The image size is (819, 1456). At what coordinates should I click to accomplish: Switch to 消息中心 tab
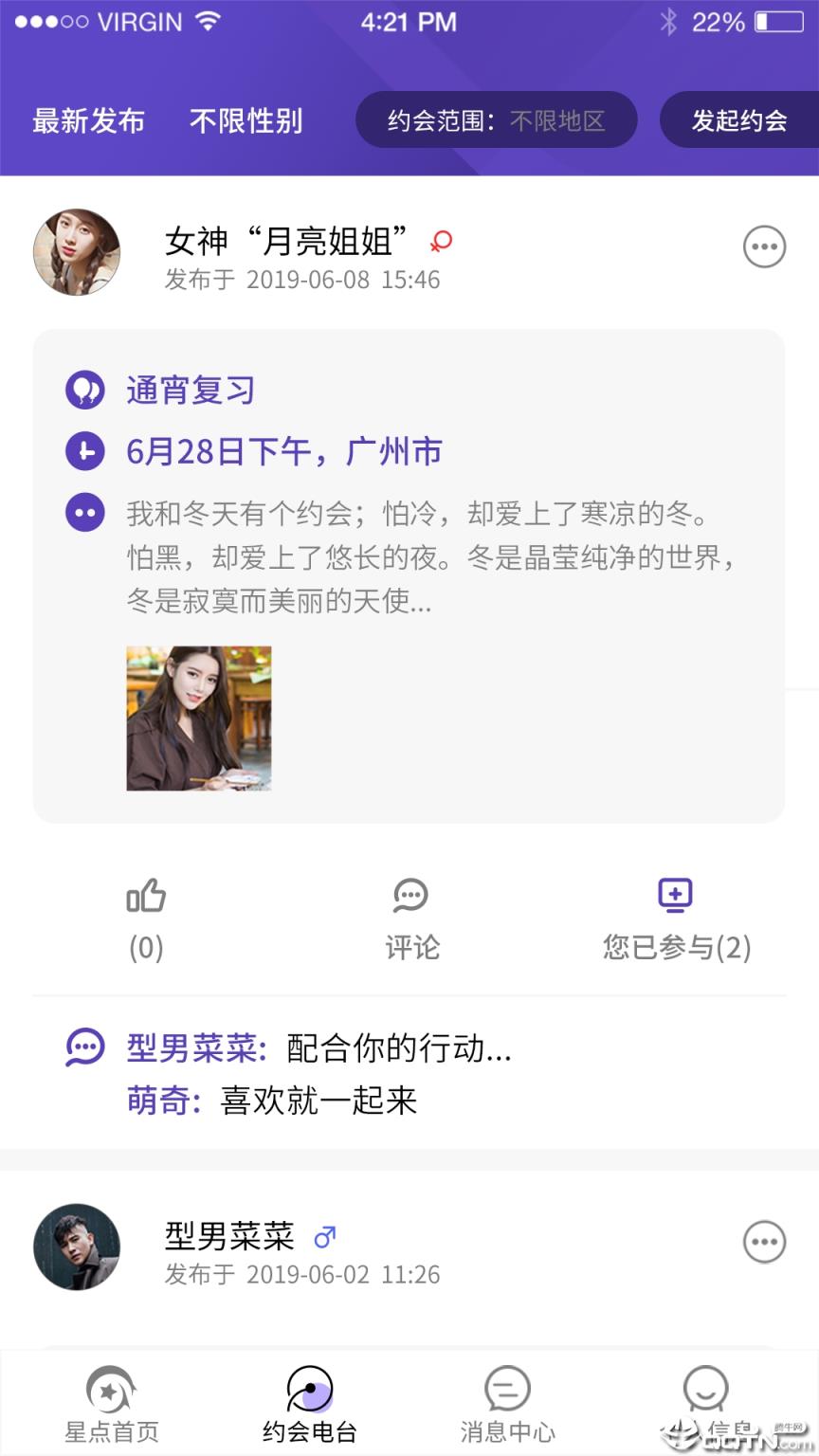tap(507, 1405)
